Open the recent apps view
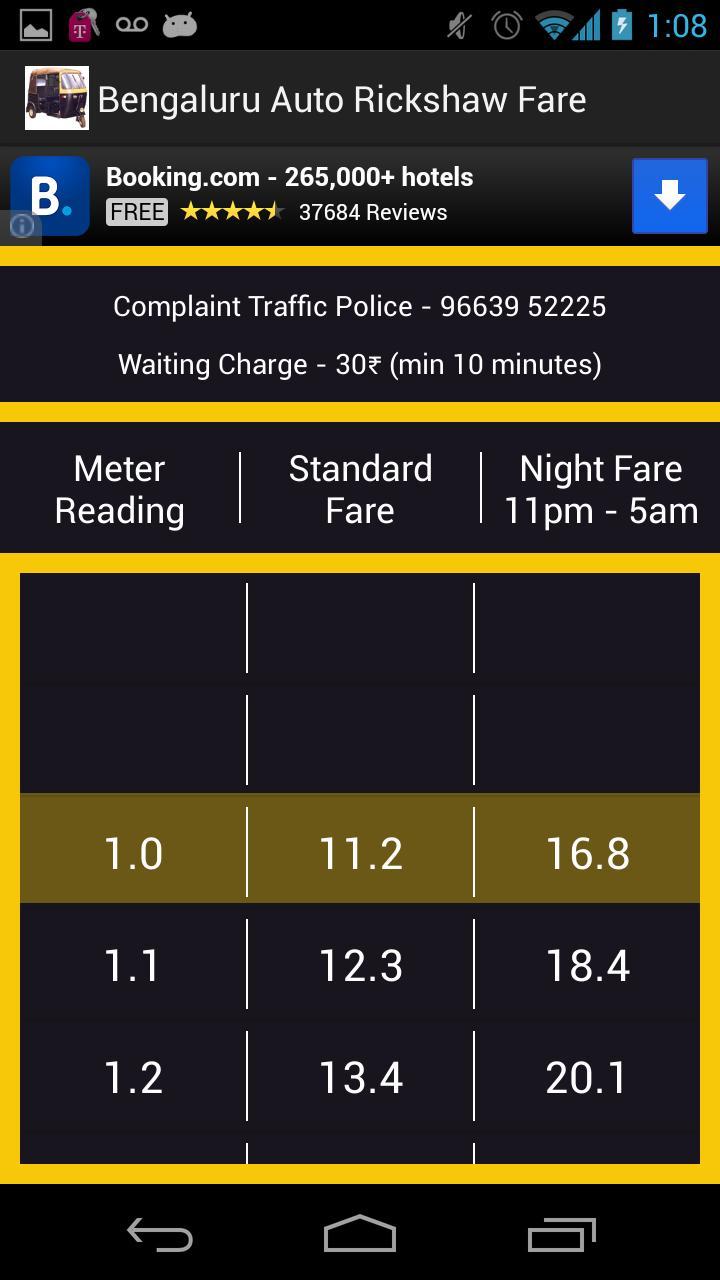The height and width of the screenshot is (1280, 720). coord(561,1235)
